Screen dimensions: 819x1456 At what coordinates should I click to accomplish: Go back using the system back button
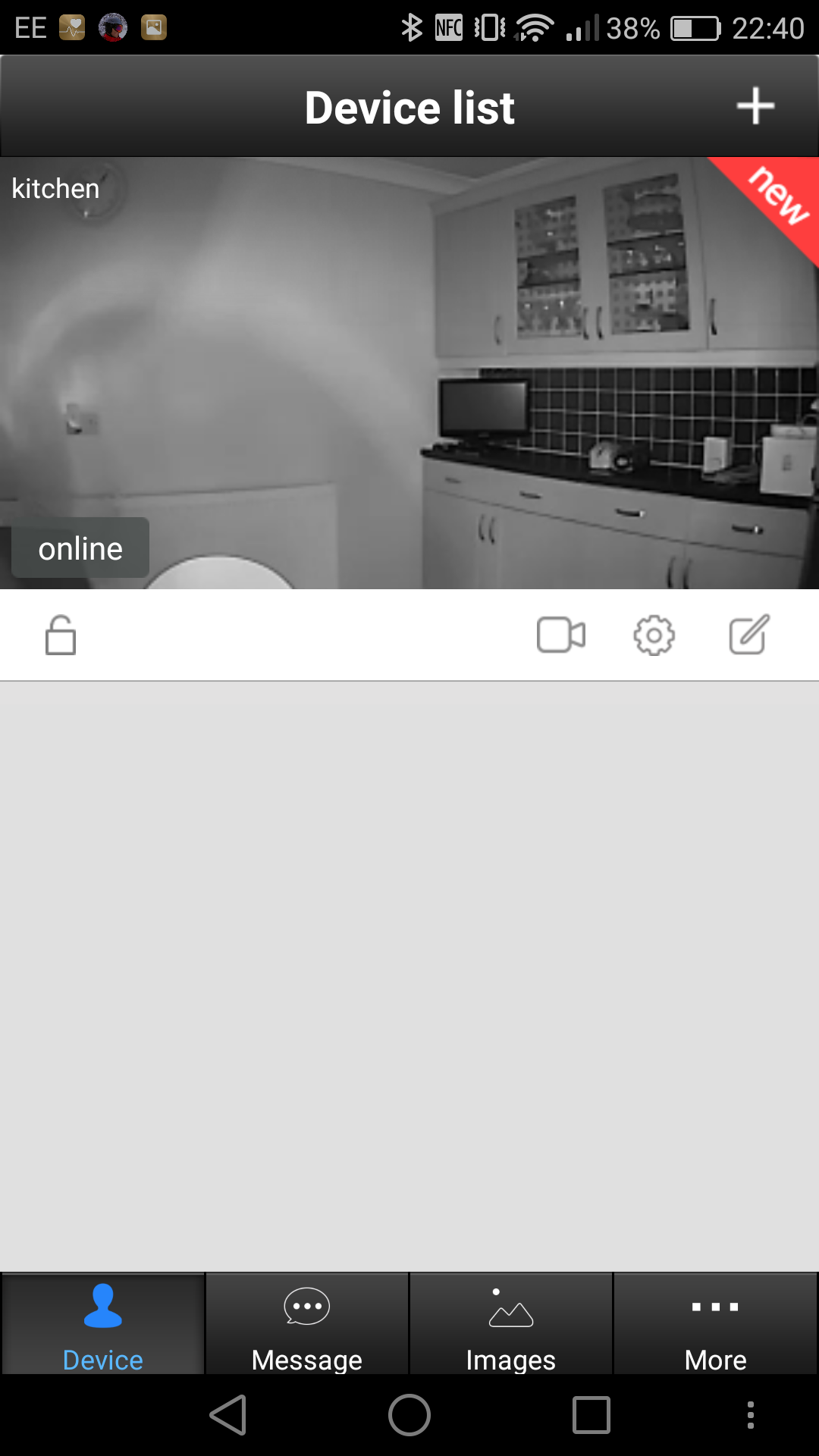(x=227, y=1415)
